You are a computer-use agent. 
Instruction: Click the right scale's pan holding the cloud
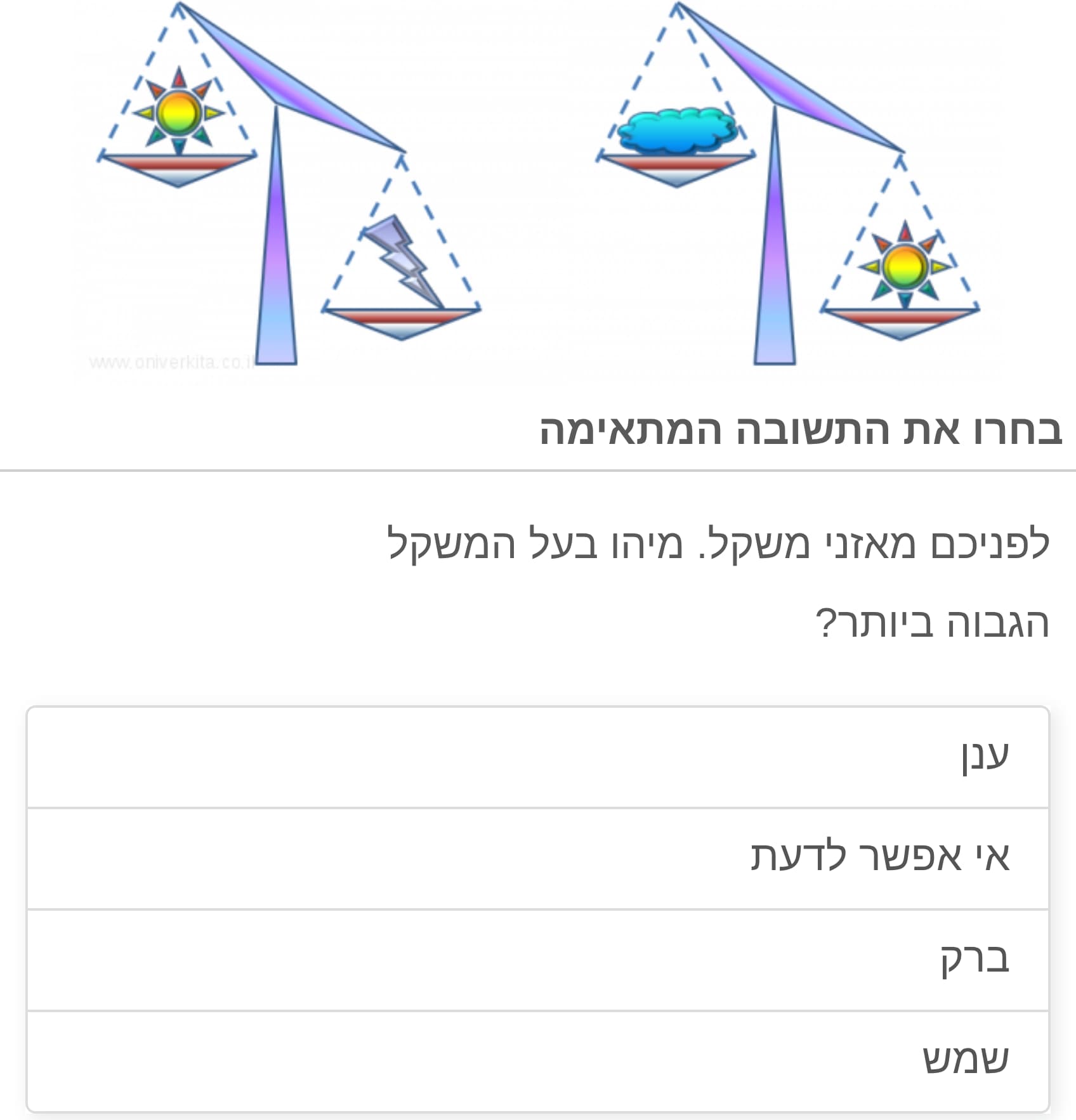click(674, 166)
